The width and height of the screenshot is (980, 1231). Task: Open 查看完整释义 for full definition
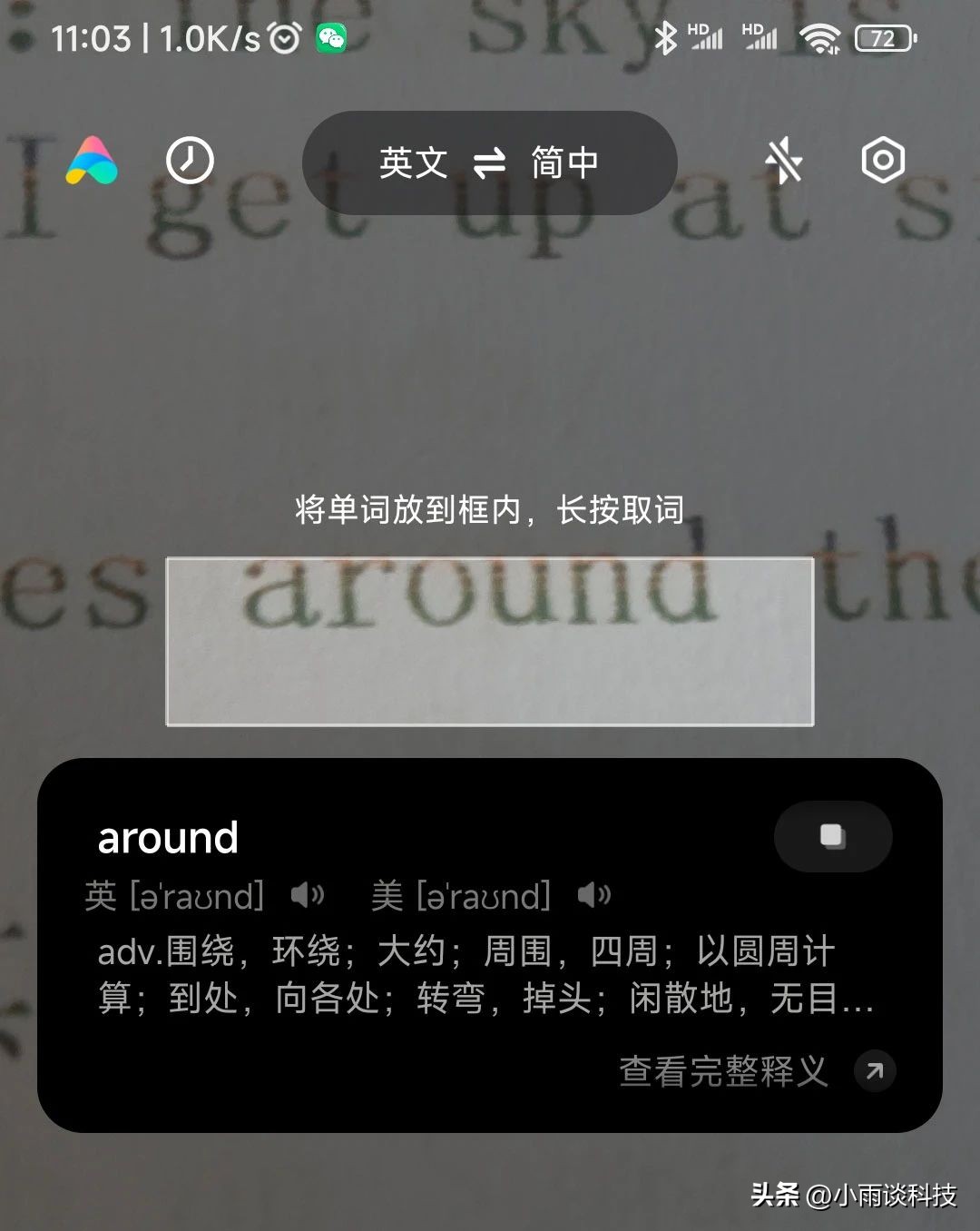pyautogui.click(x=721, y=1072)
